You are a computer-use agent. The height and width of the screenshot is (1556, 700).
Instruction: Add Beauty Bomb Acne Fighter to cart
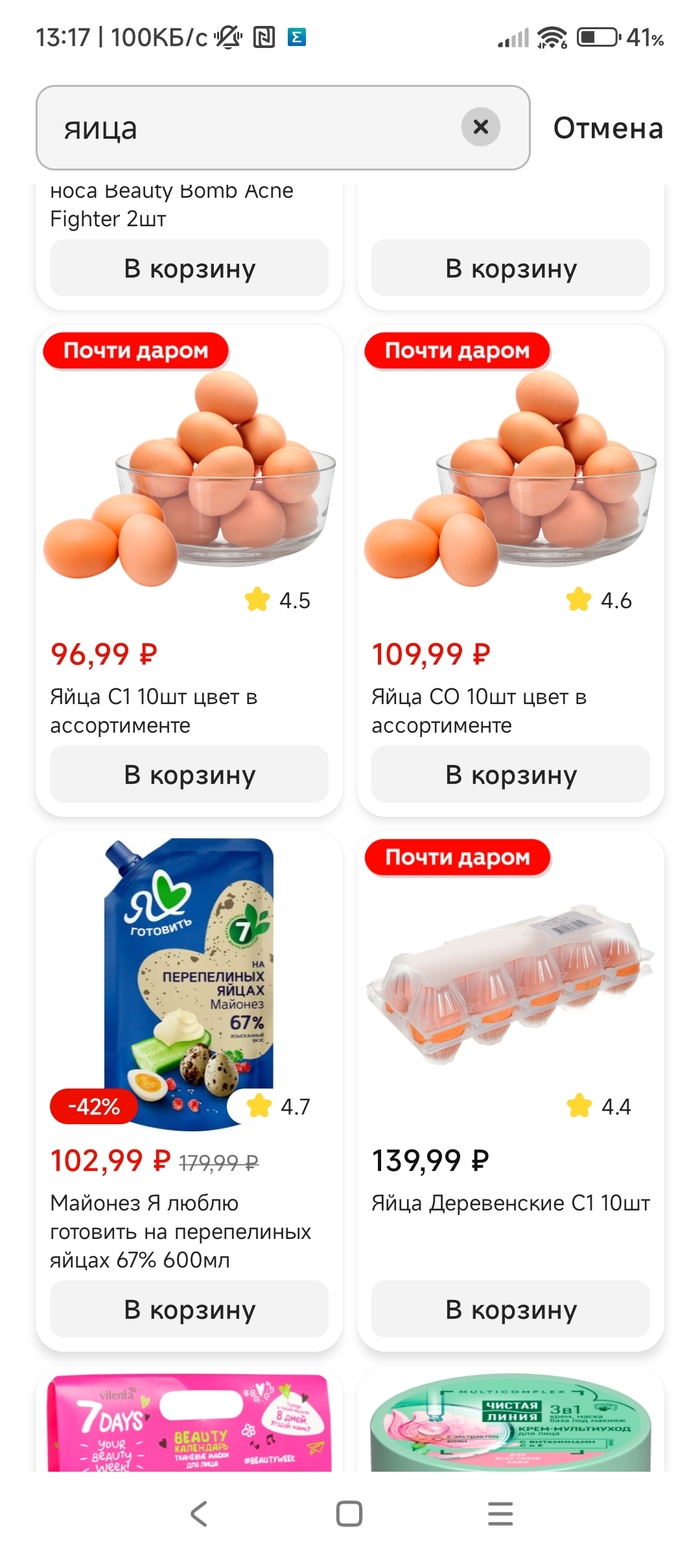tap(189, 268)
